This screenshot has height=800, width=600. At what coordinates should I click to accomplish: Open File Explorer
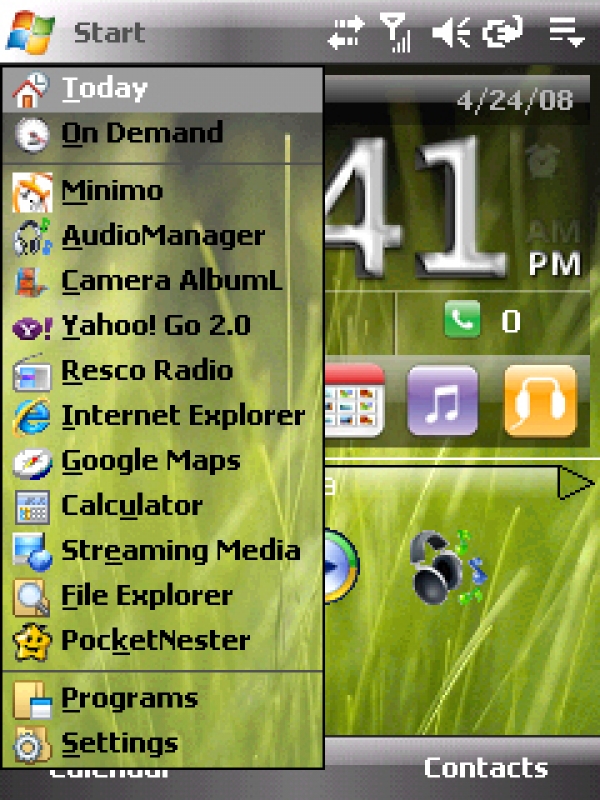click(146, 596)
